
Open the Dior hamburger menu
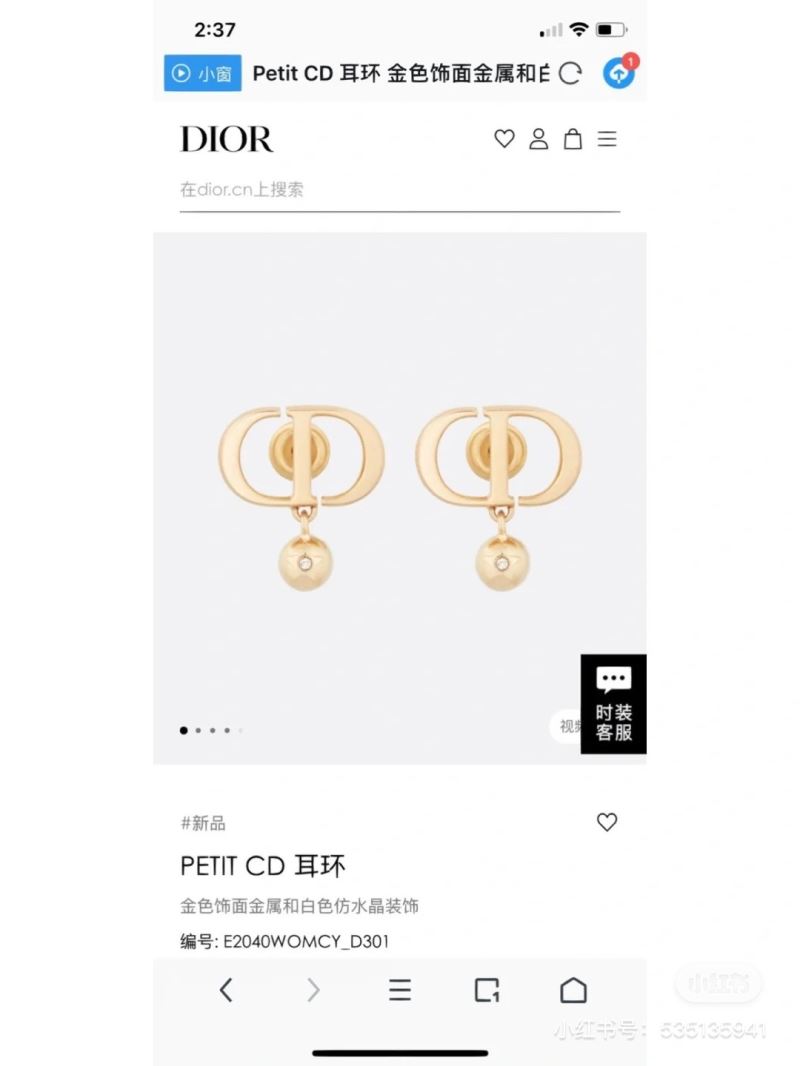607,139
